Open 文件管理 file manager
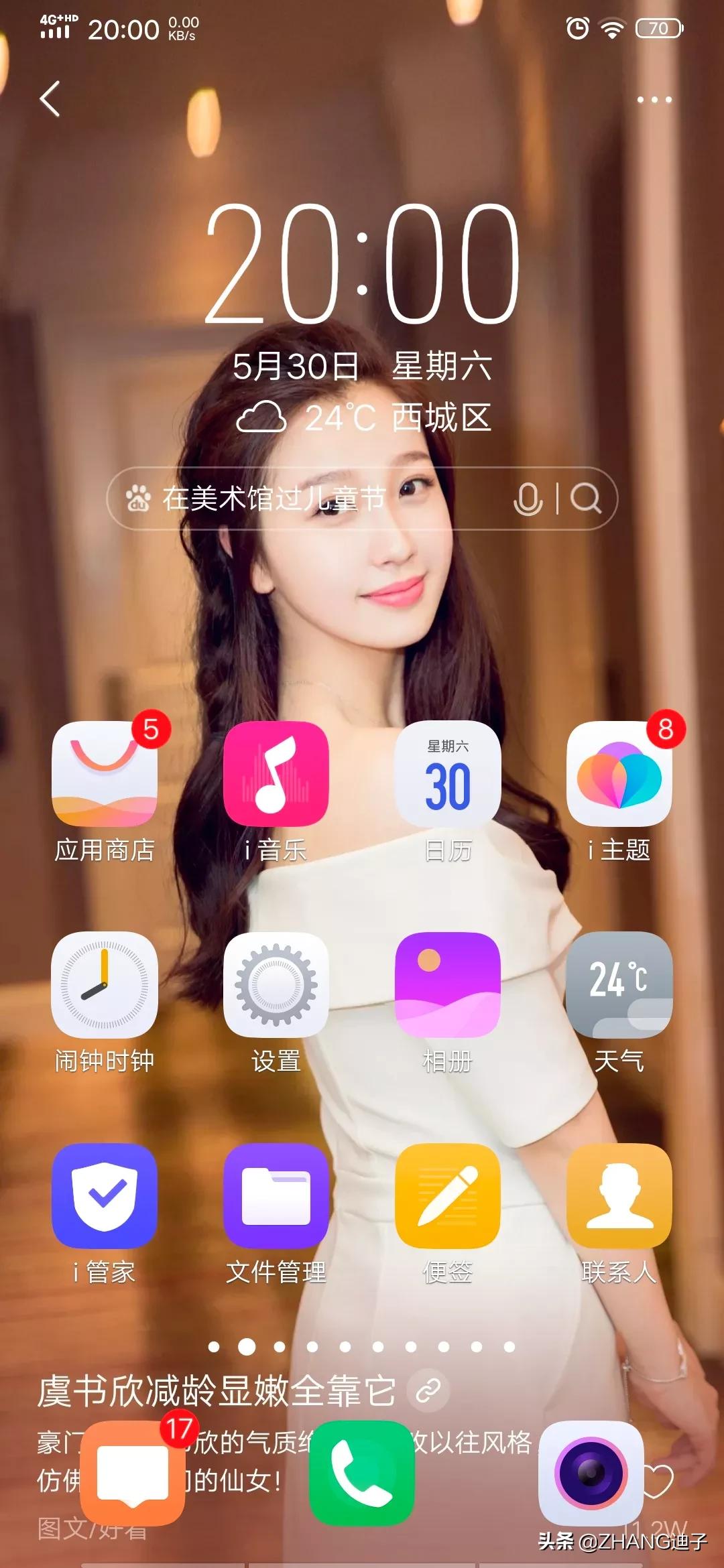The width and height of the screenshot is (724, 1568). (276, 1196)
